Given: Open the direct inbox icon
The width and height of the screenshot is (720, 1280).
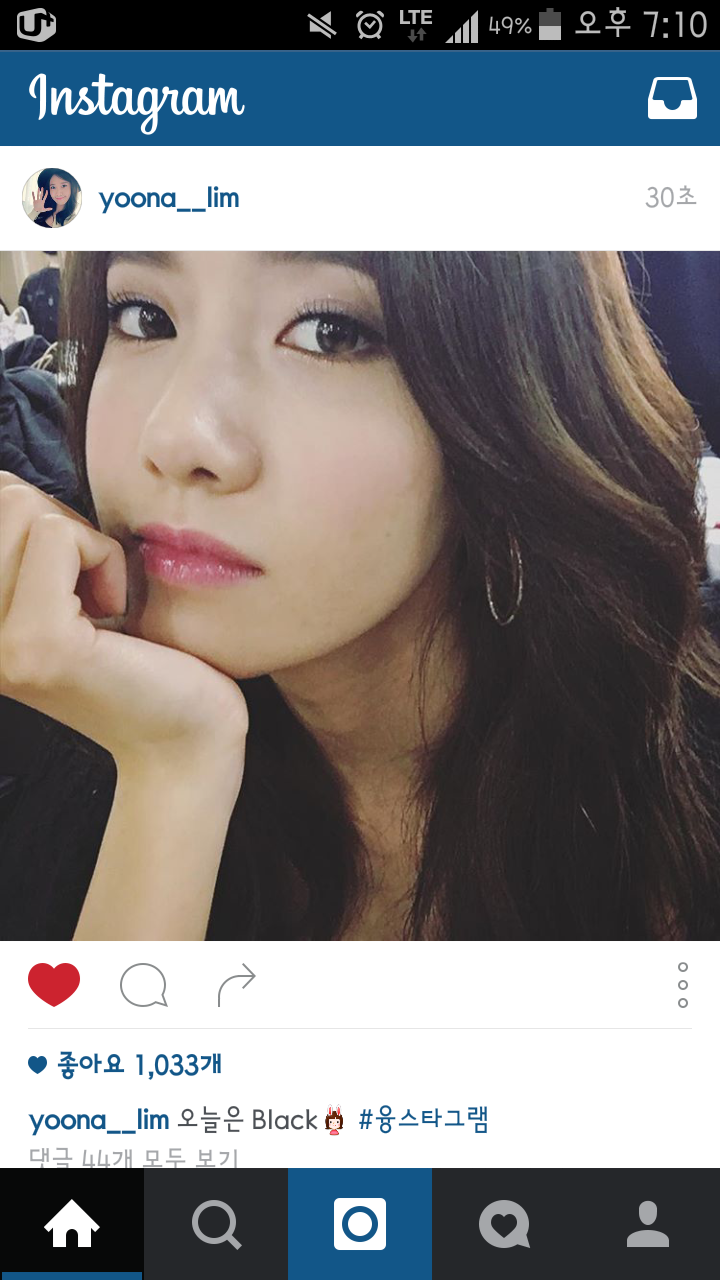Looking at the screenshot, I should [x=672, y=98].
